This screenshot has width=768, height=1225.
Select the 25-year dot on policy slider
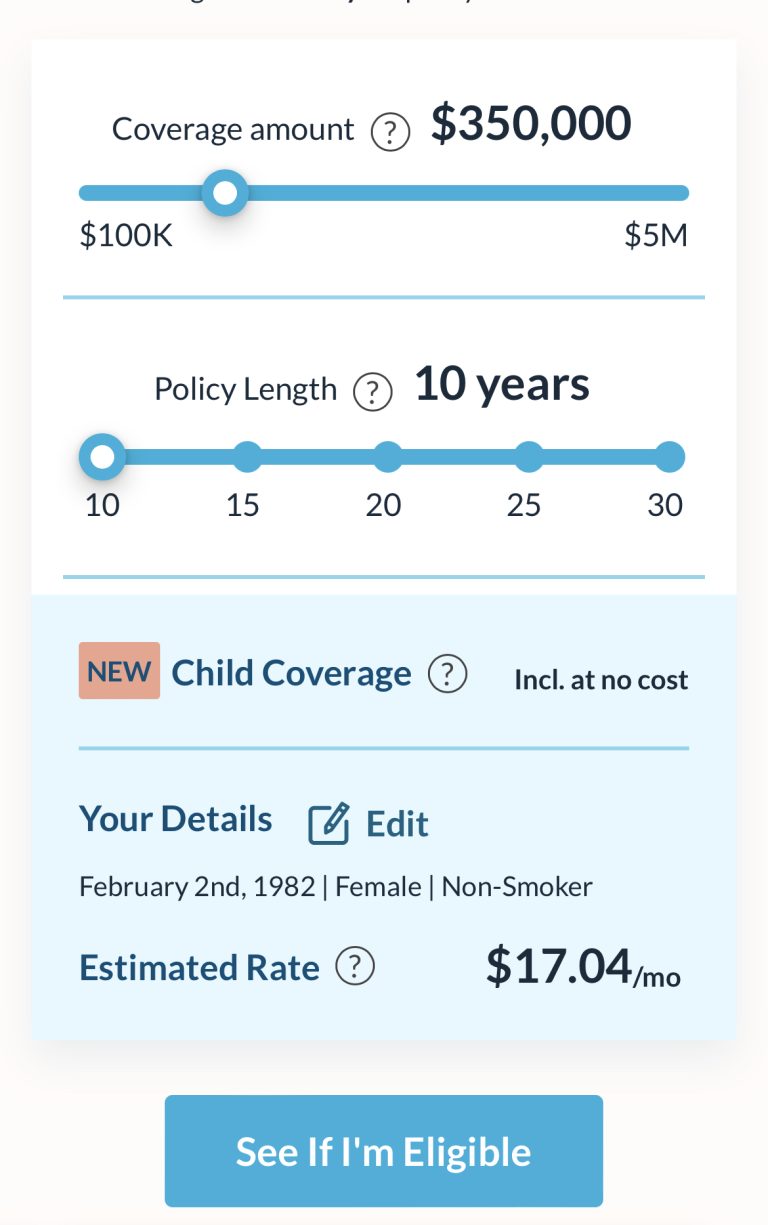coord(527,456)
